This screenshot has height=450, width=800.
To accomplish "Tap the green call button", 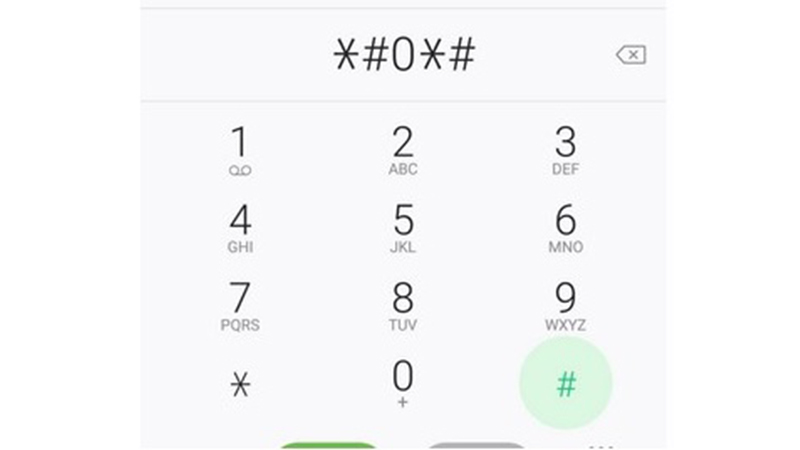I will tap(329, 445).
